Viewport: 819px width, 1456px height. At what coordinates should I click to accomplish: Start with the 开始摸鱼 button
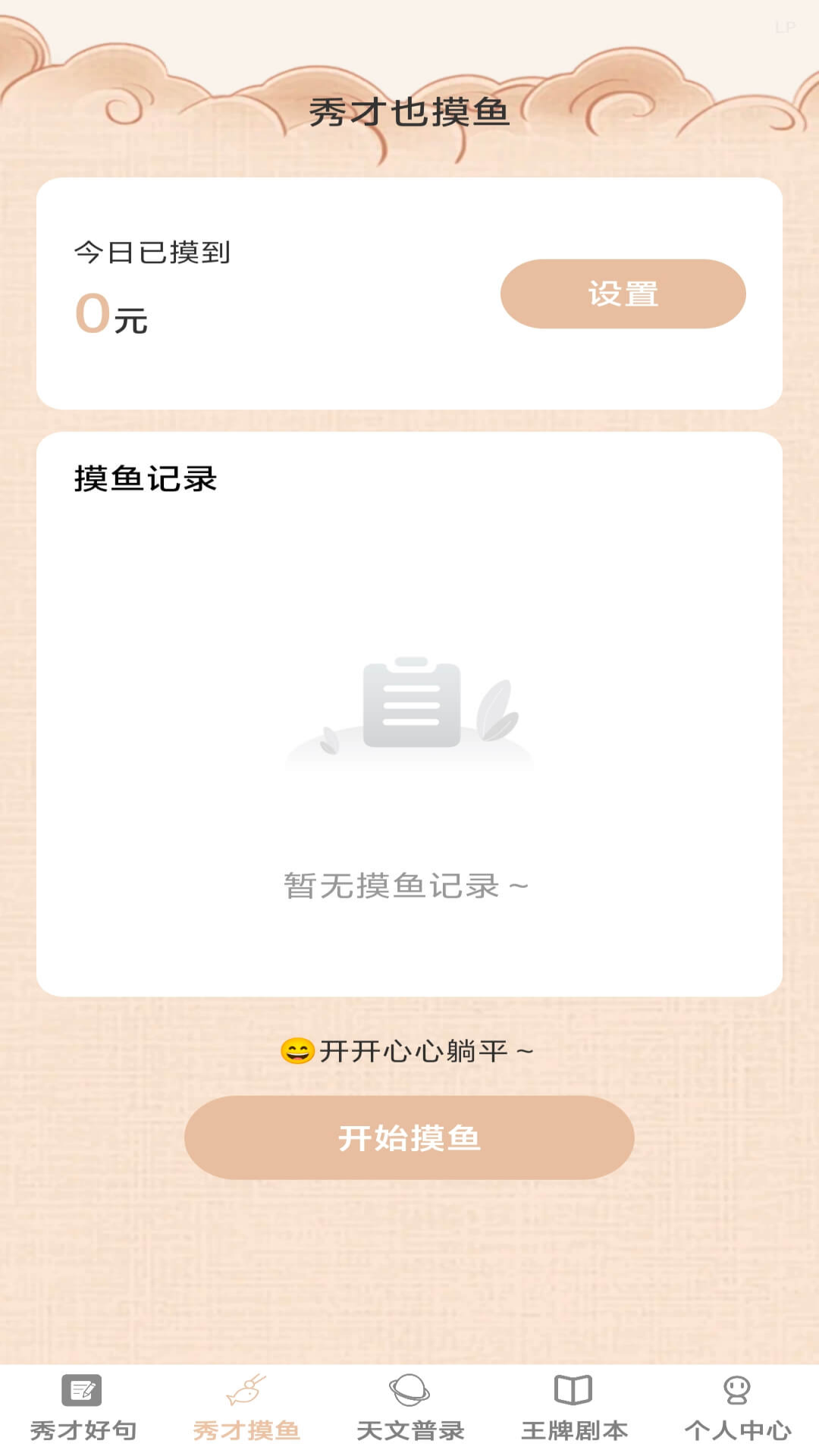coord(409,1137)
